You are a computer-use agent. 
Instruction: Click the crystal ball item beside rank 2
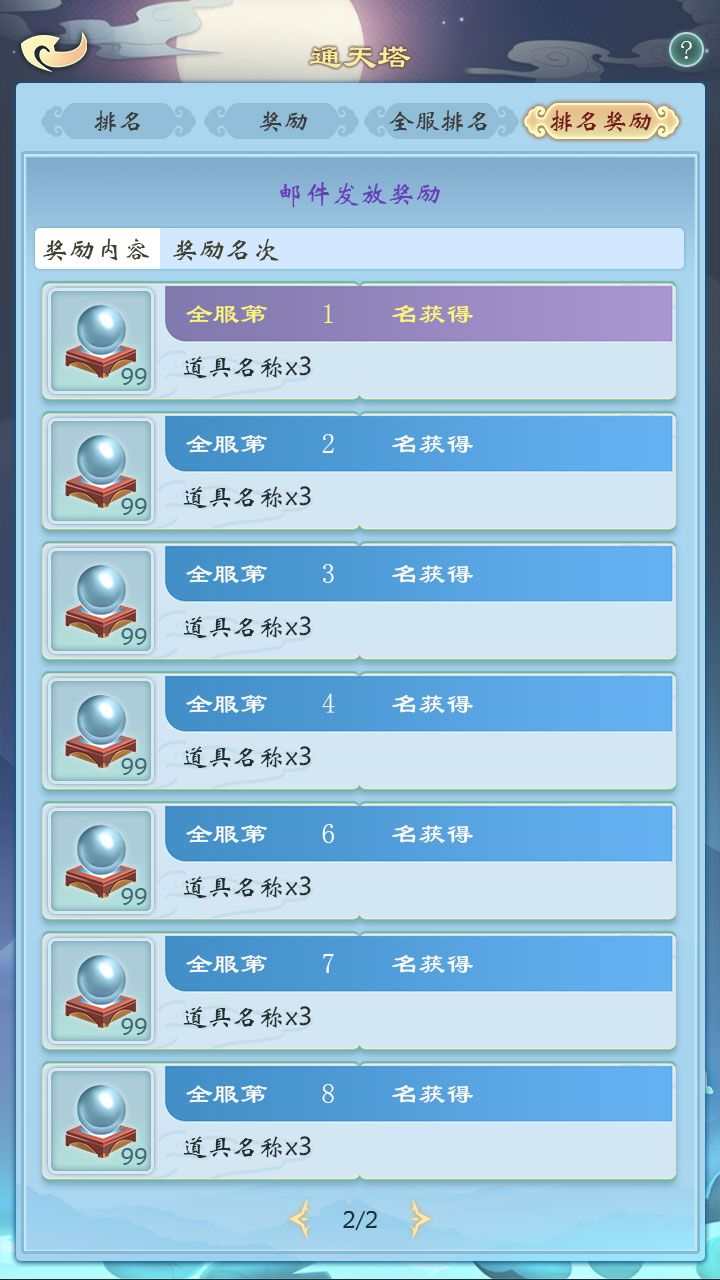point(99,470)
